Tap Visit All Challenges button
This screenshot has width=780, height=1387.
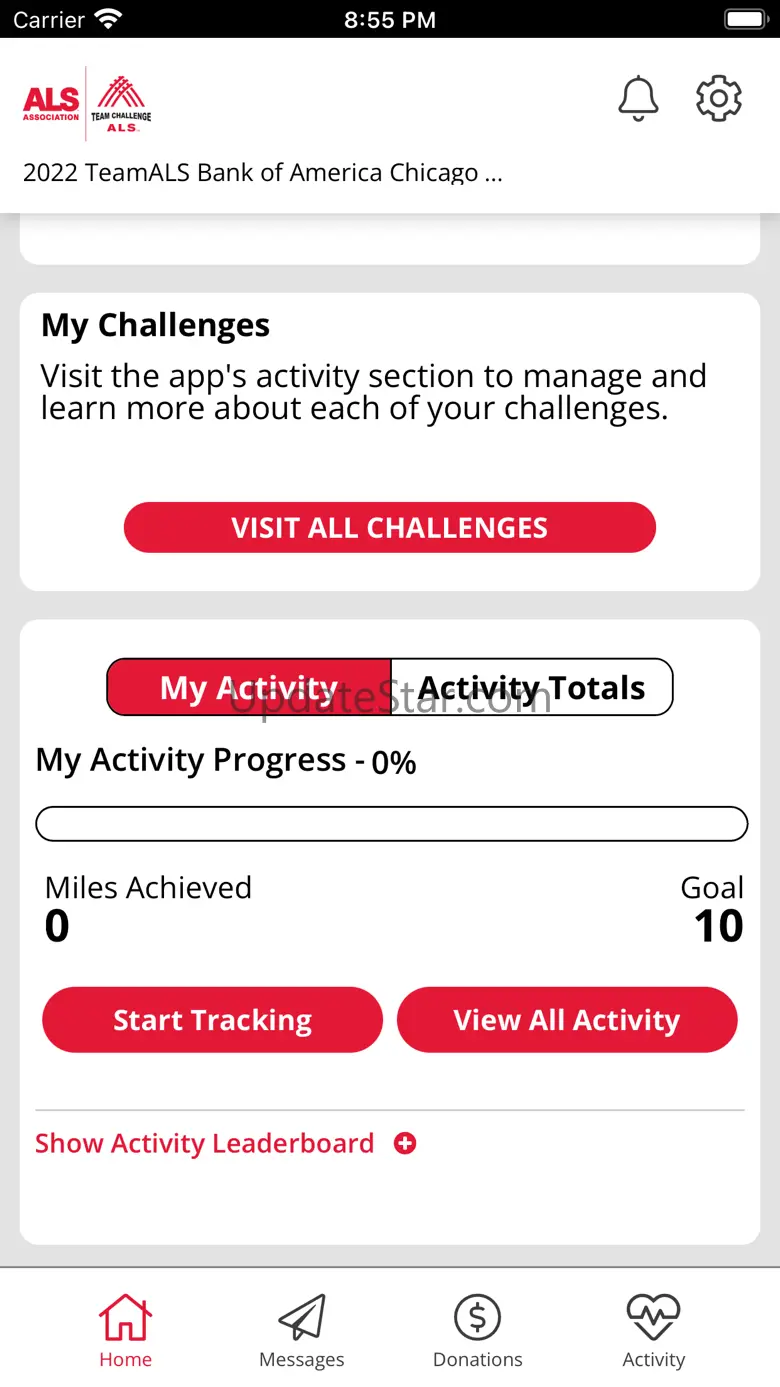coord(389,527)
